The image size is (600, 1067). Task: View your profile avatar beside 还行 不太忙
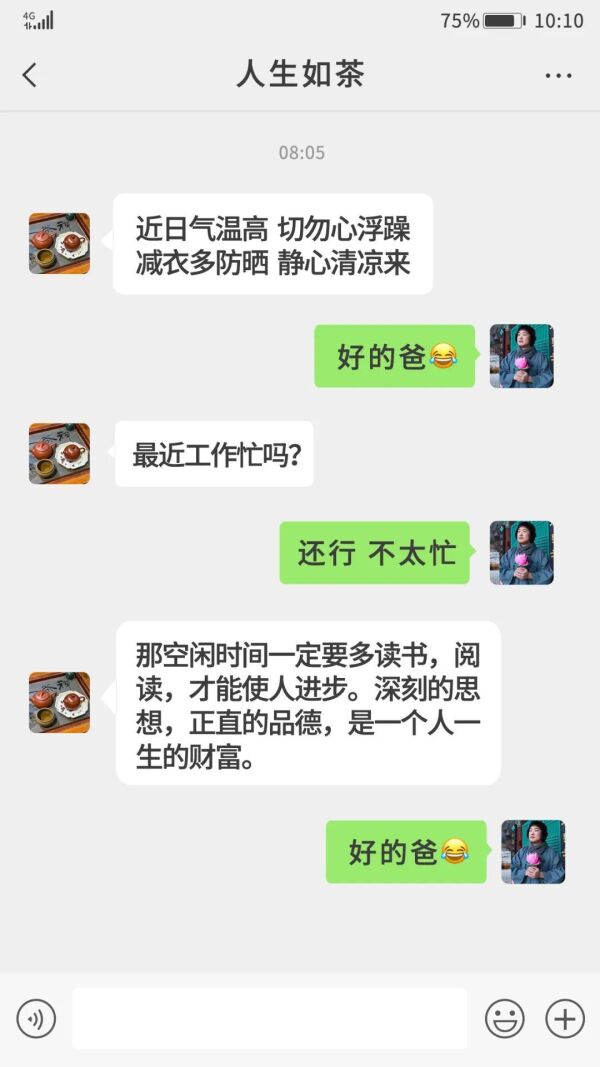(x=521, y=552)
